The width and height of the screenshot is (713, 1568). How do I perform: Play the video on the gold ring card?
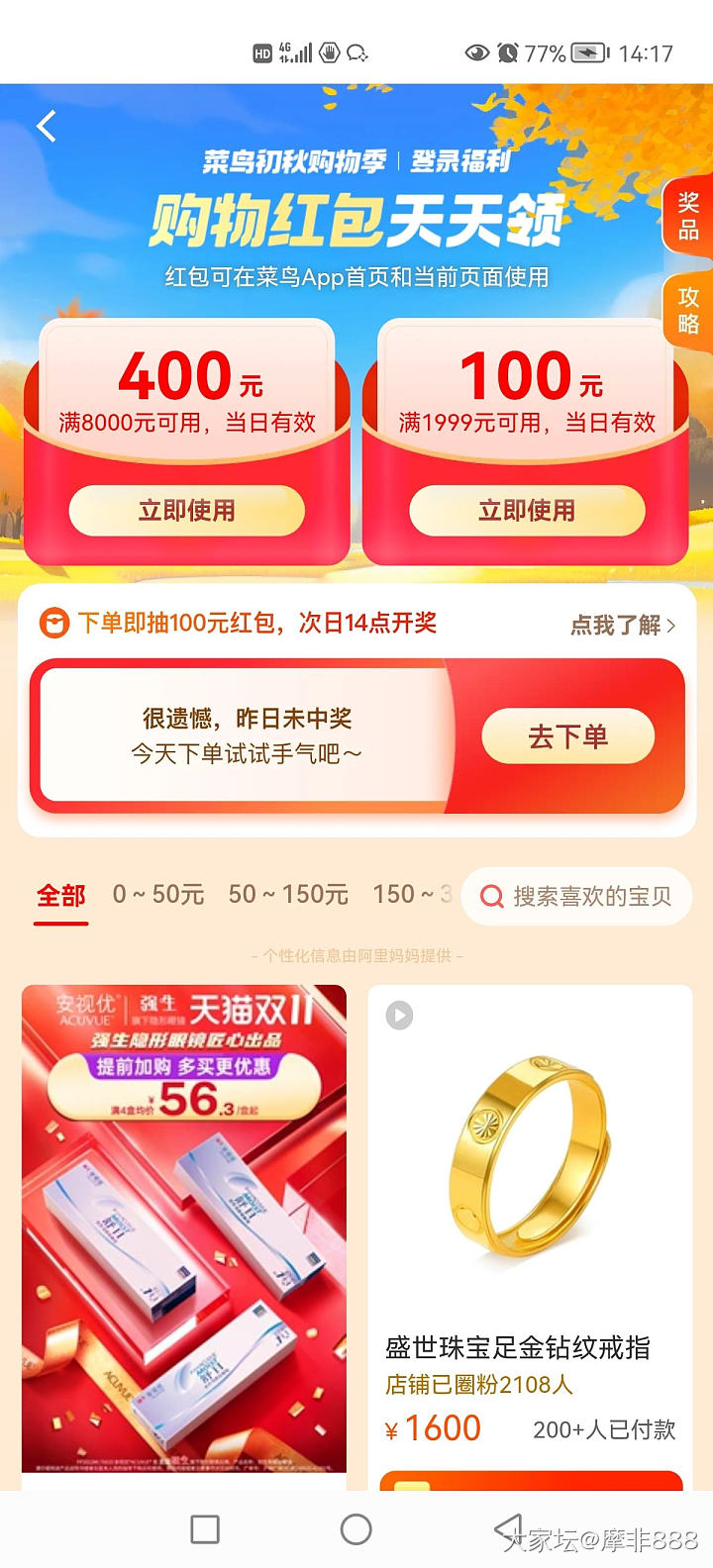pos(399,1015)
